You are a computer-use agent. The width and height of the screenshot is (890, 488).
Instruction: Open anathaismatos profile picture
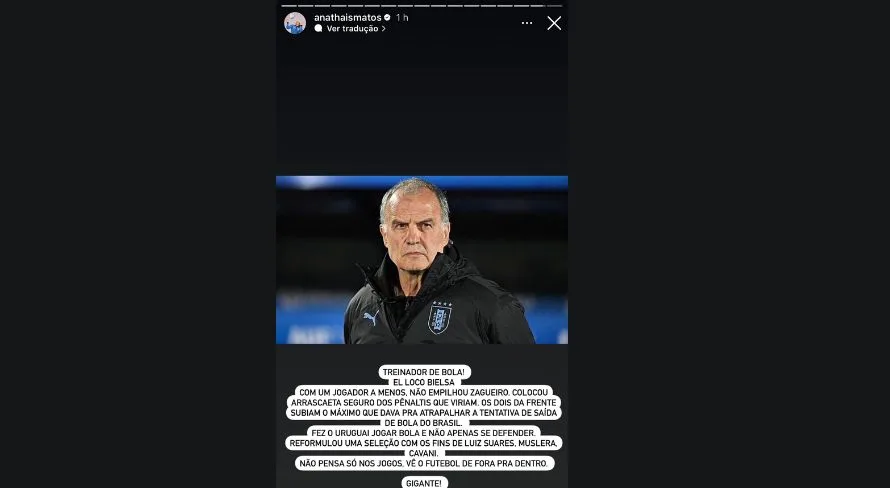coord(294,23)
